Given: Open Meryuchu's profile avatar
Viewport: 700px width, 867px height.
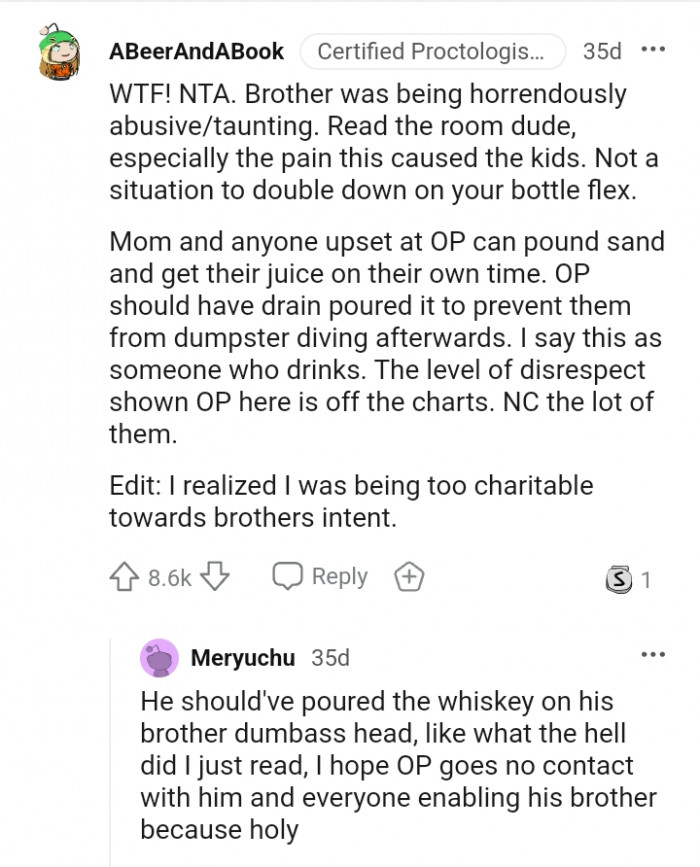Looking at the screenshot, I should click(x=160, y=658).
